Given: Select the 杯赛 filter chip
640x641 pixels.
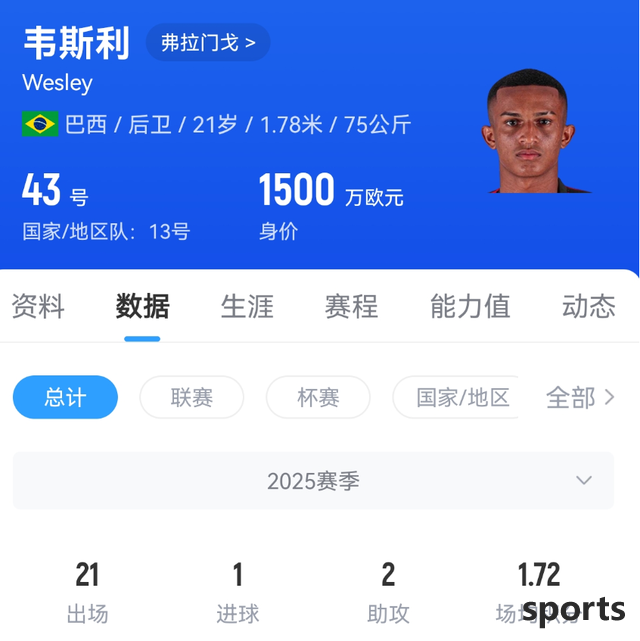Looking at the screenshot, I should (318, 397).
